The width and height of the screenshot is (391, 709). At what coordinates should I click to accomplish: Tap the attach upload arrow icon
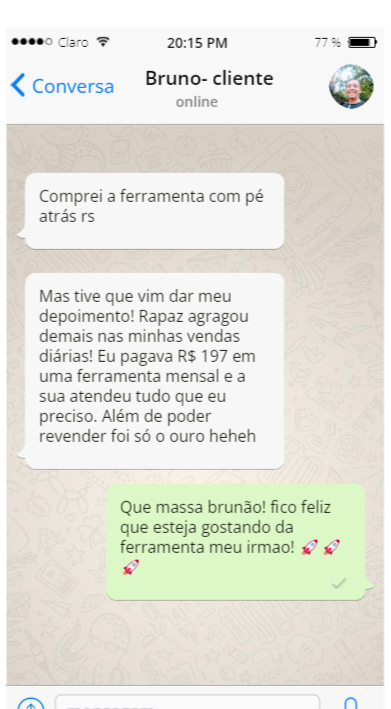pos(31,704)
